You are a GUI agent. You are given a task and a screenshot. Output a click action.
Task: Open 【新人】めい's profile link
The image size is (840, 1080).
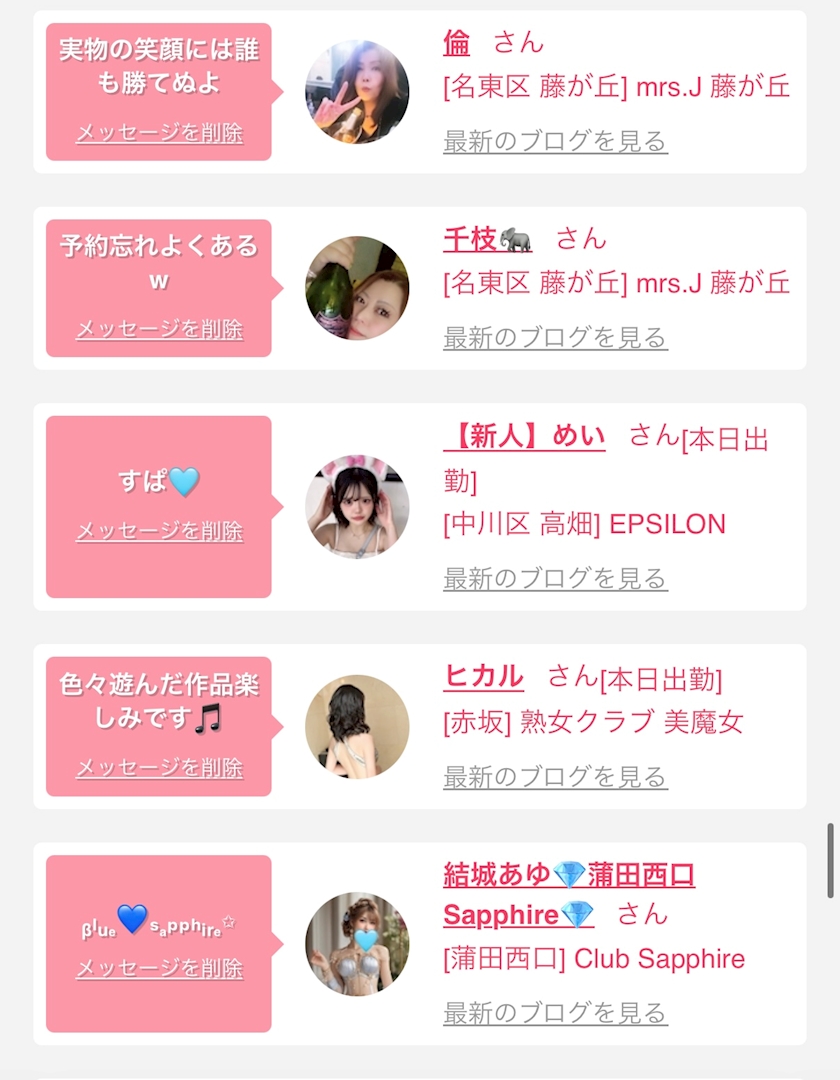pyautogui.click(x=524, y=437)
